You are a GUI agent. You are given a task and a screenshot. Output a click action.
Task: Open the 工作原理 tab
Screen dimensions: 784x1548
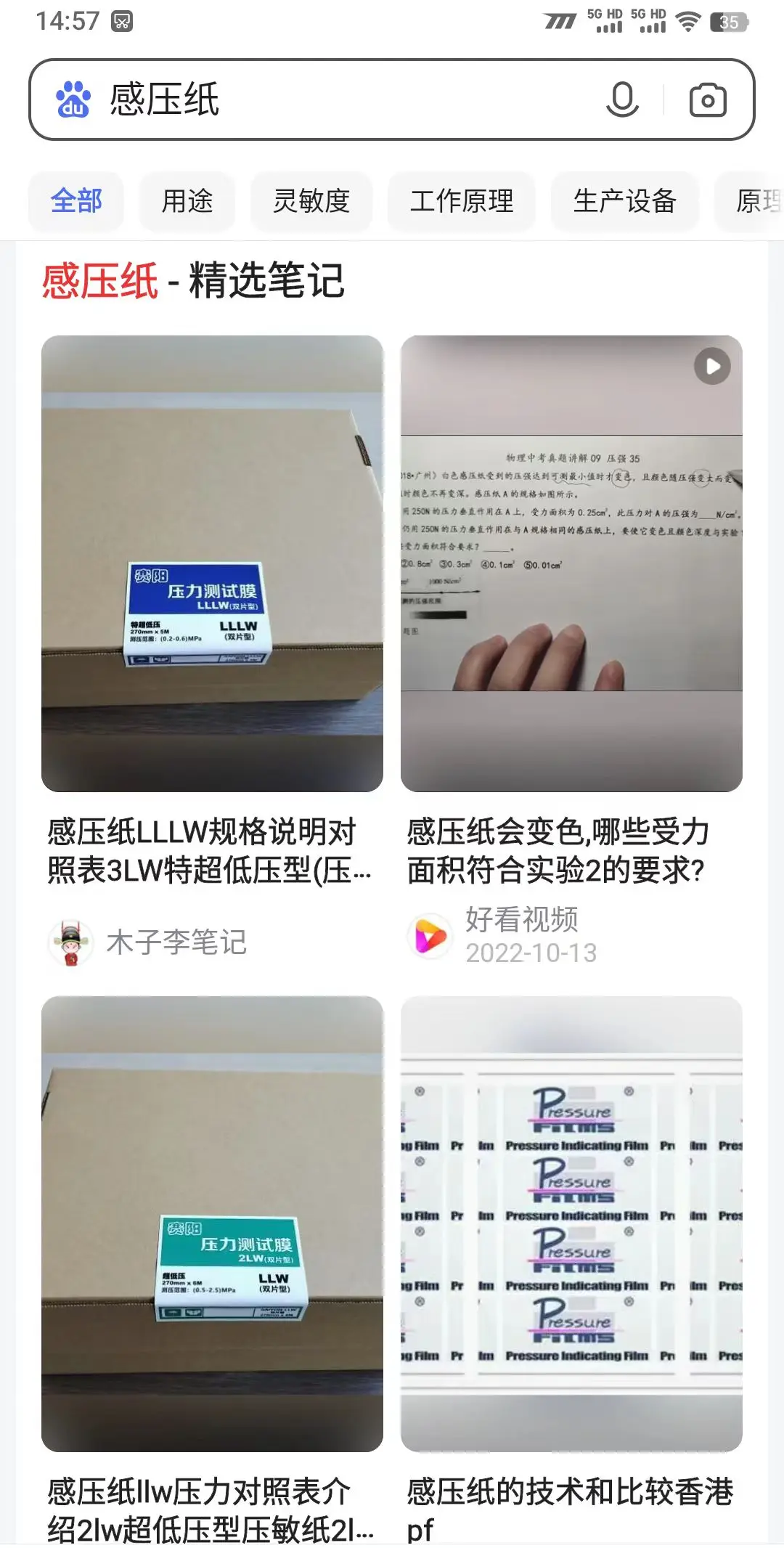pyautogui.click(x=462, y=200)
